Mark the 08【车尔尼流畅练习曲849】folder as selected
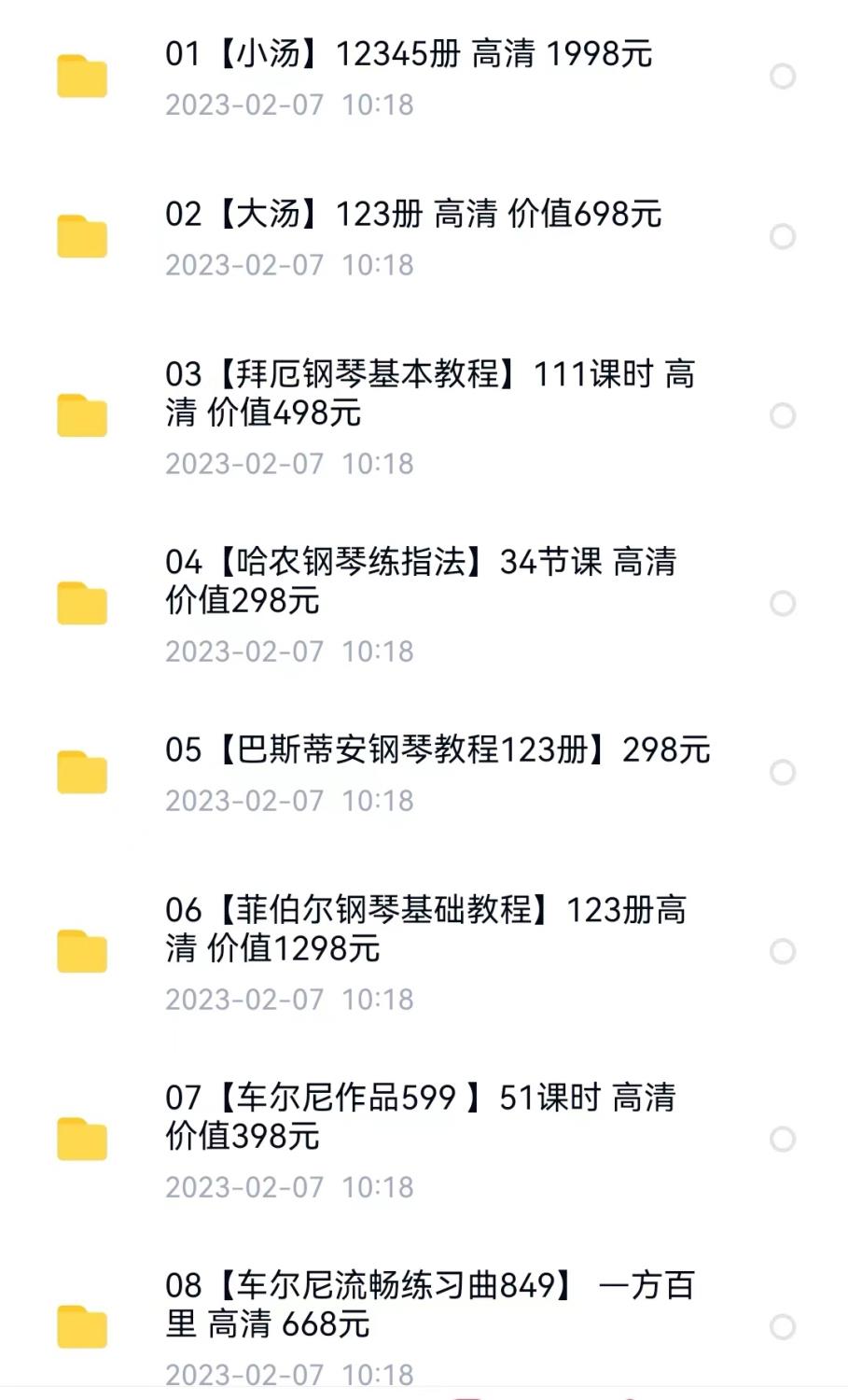 [783, 1326]
